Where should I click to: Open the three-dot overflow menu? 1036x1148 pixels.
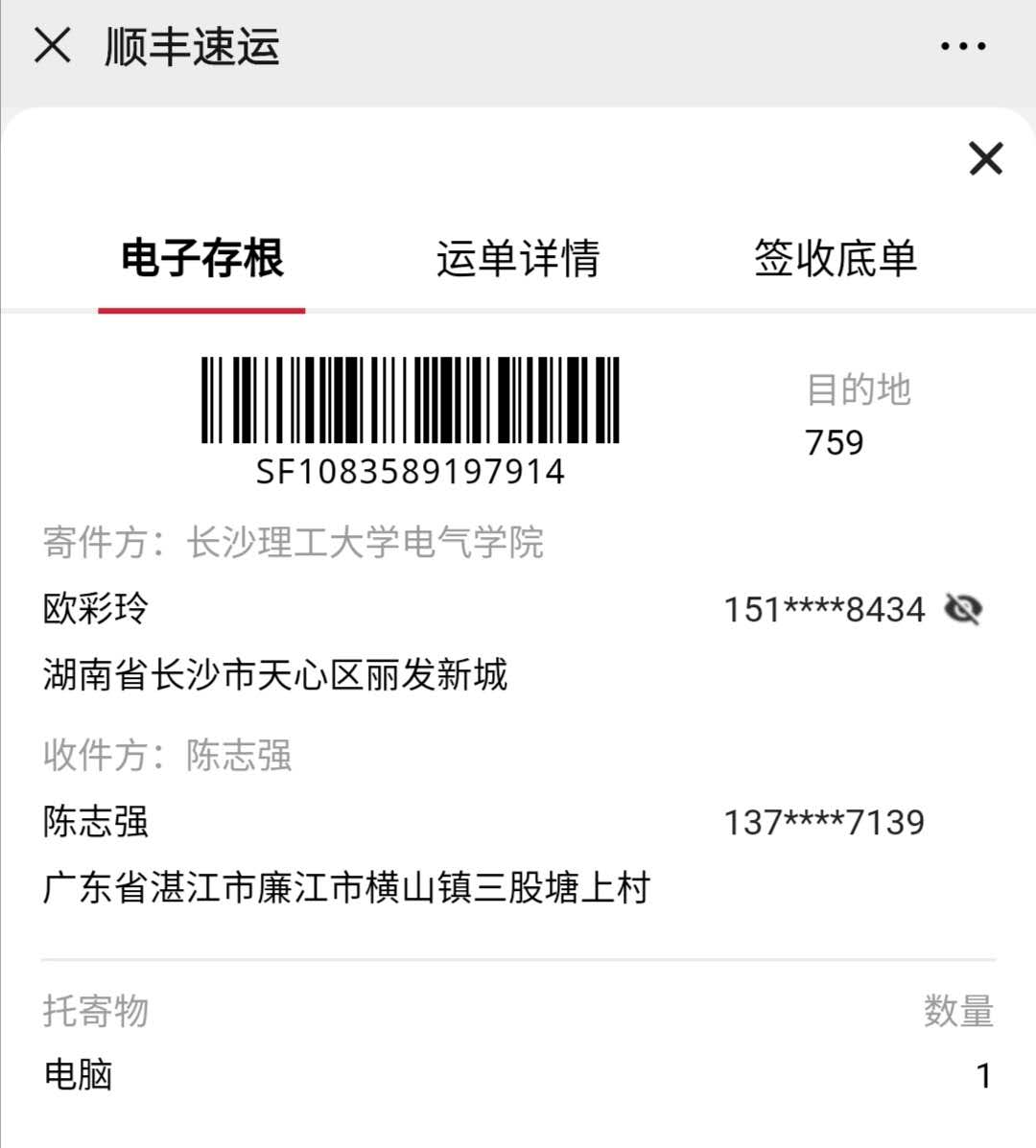click(962, 46)
